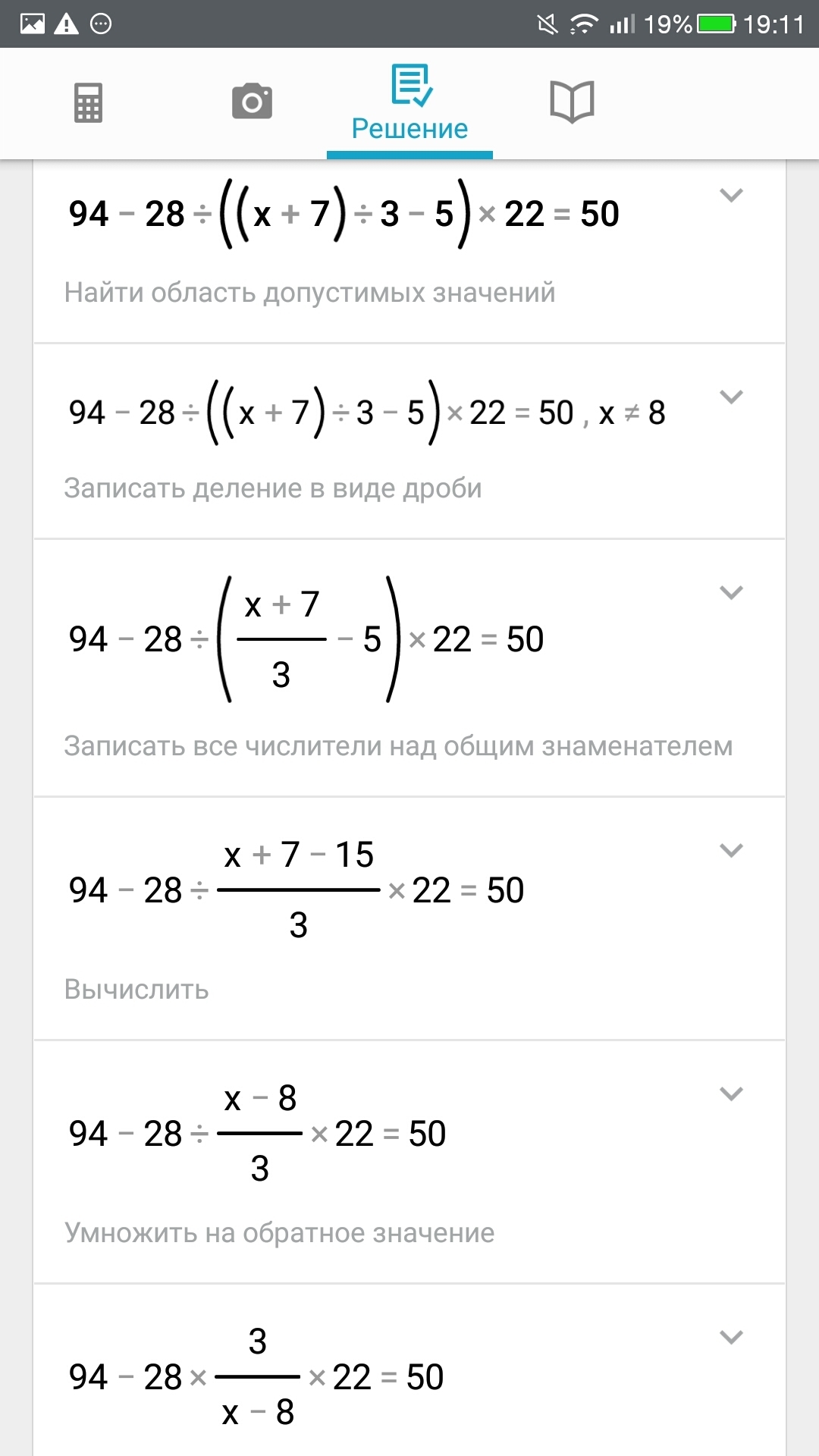Expand the step 'Записать деление в виде дроби'
Image resolution: width=819 pixels, height=1456 pixels.
(x=731, y=397)
